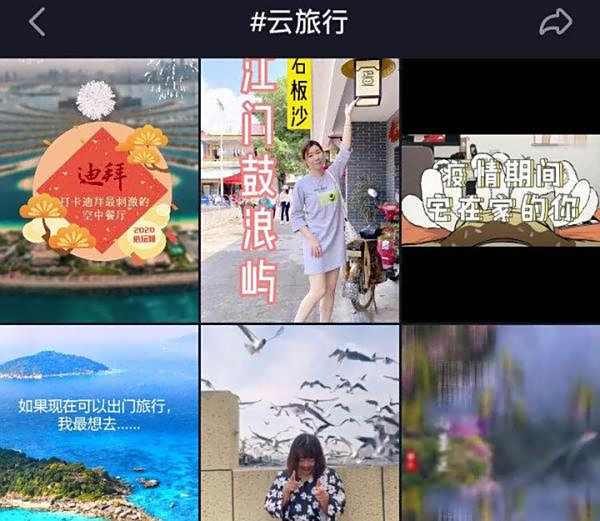Open the 疫情期间宅在家的你 video

tap(500, 190)
